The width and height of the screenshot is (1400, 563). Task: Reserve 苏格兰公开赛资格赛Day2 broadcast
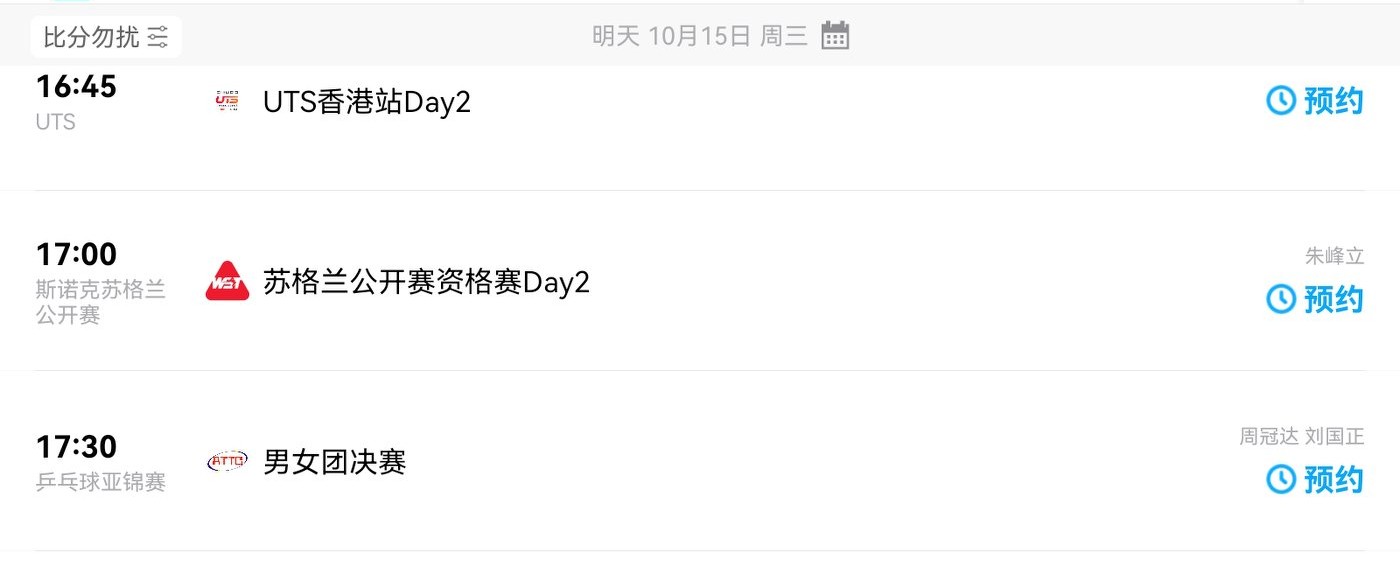pyautogui.click(x=1314, y=298)
